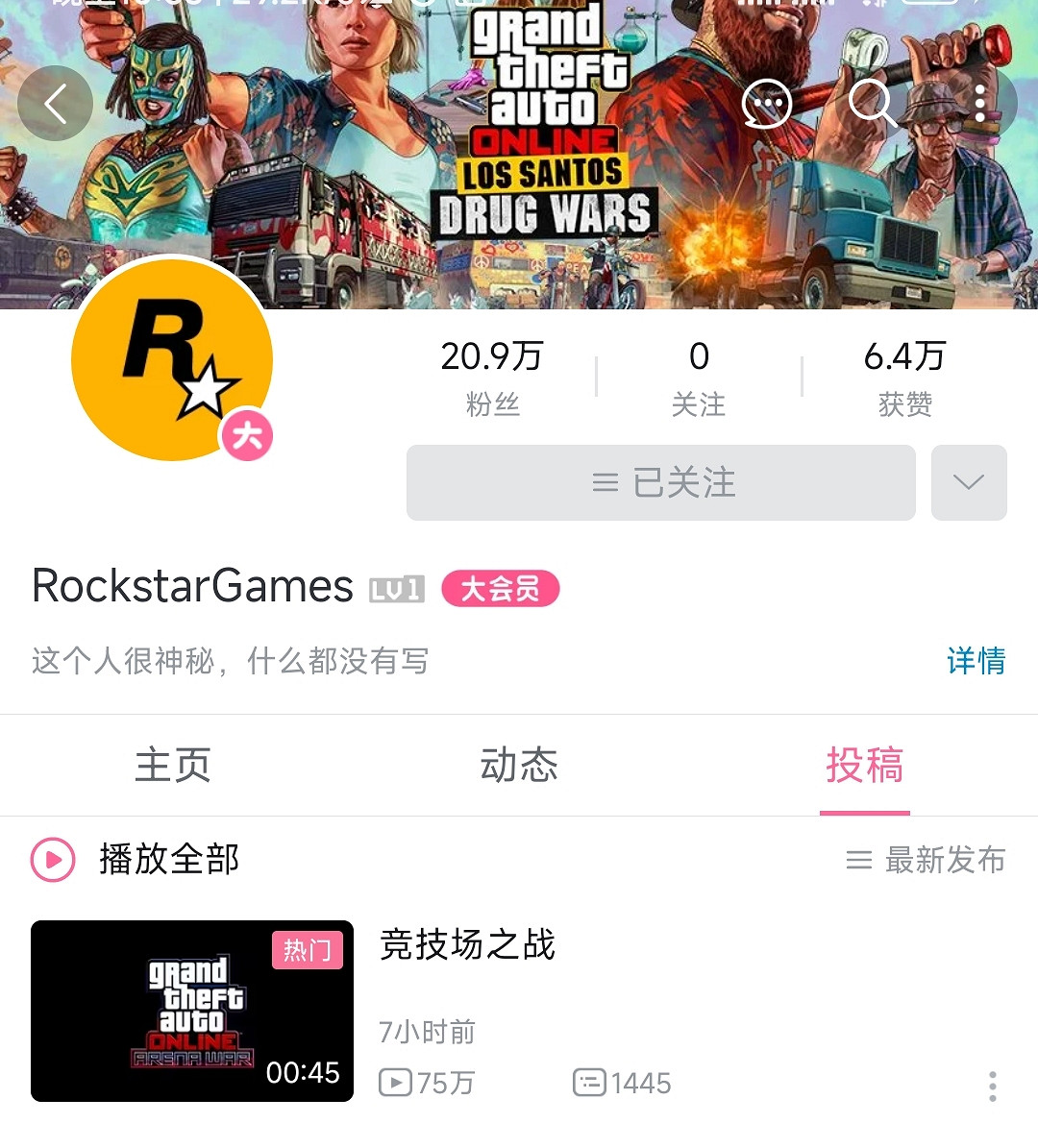Toggle the 已关注 follow state

coord(660,483)
